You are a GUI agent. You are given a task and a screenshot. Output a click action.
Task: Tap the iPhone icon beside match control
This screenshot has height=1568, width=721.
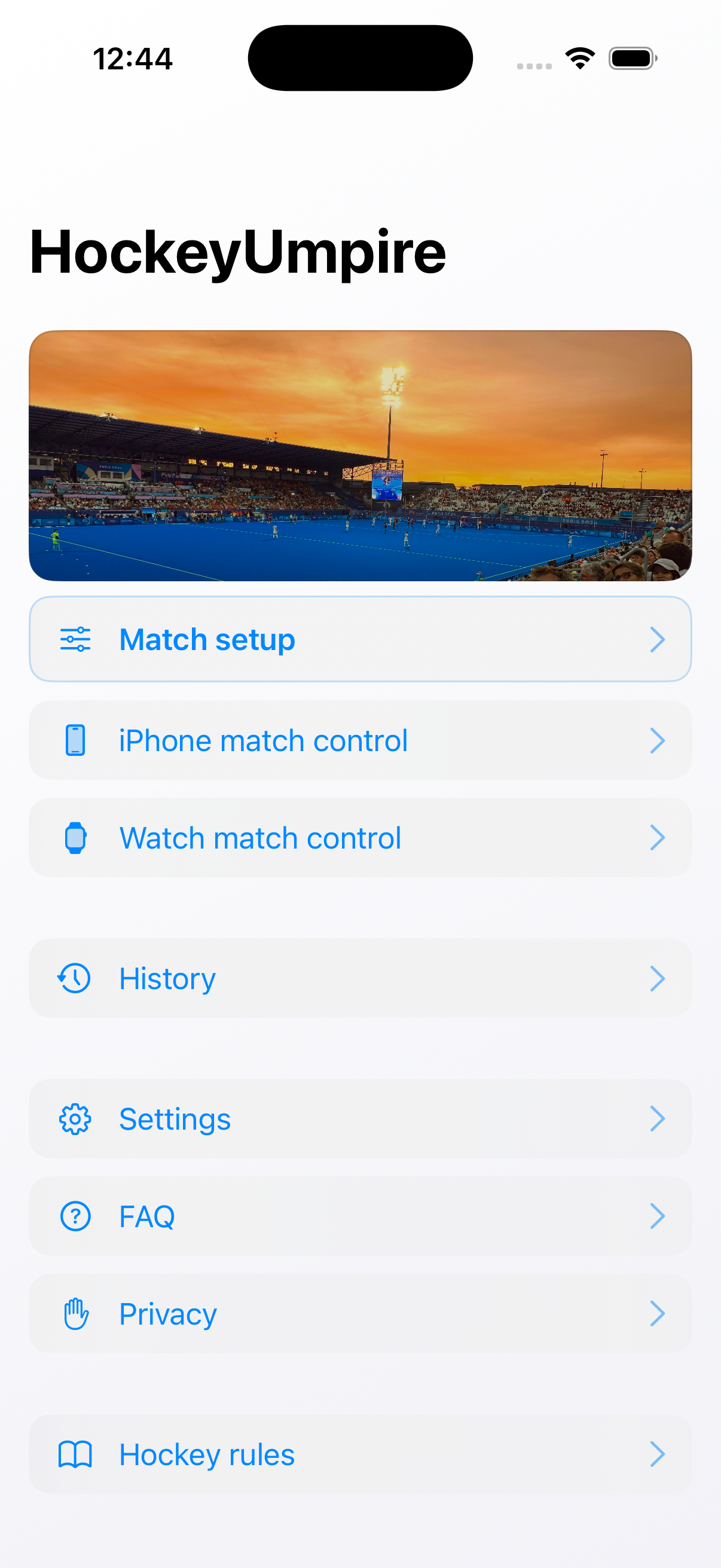[74, 740]
